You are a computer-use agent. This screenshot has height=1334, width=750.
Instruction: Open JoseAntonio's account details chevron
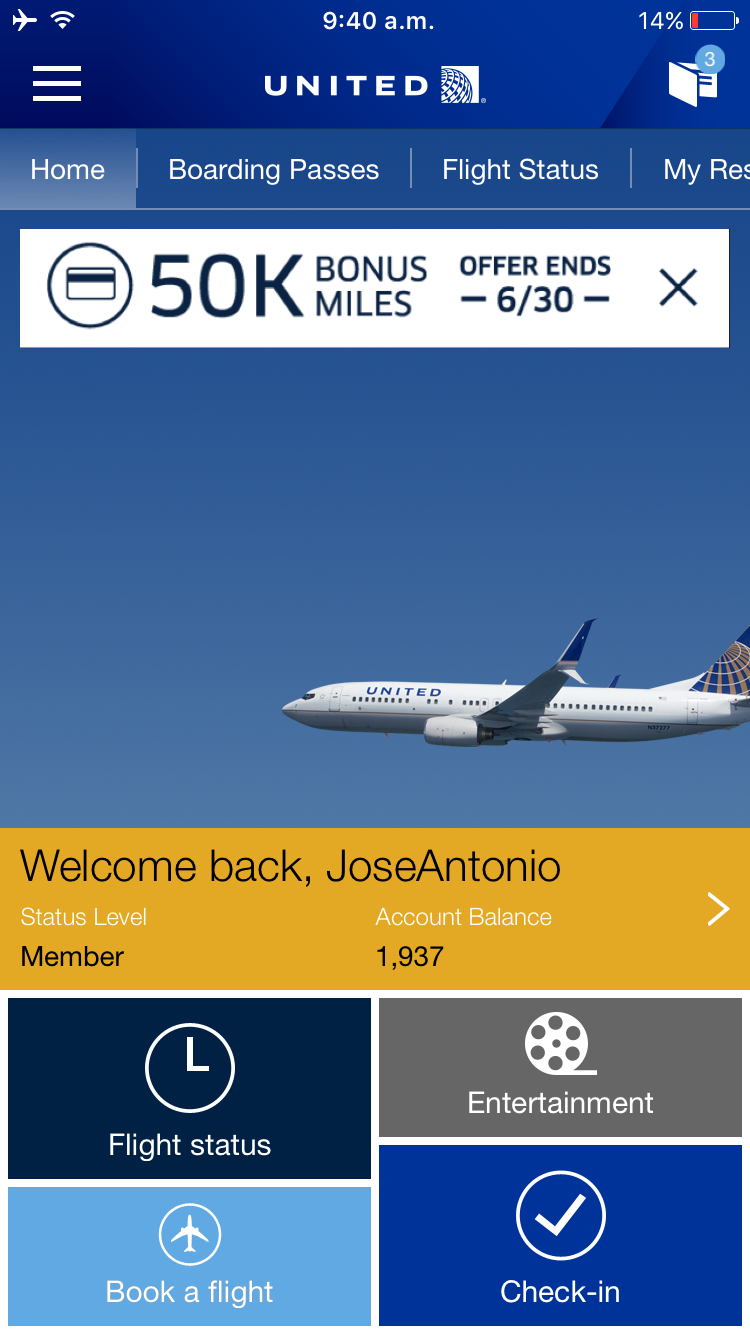[718, 909]
